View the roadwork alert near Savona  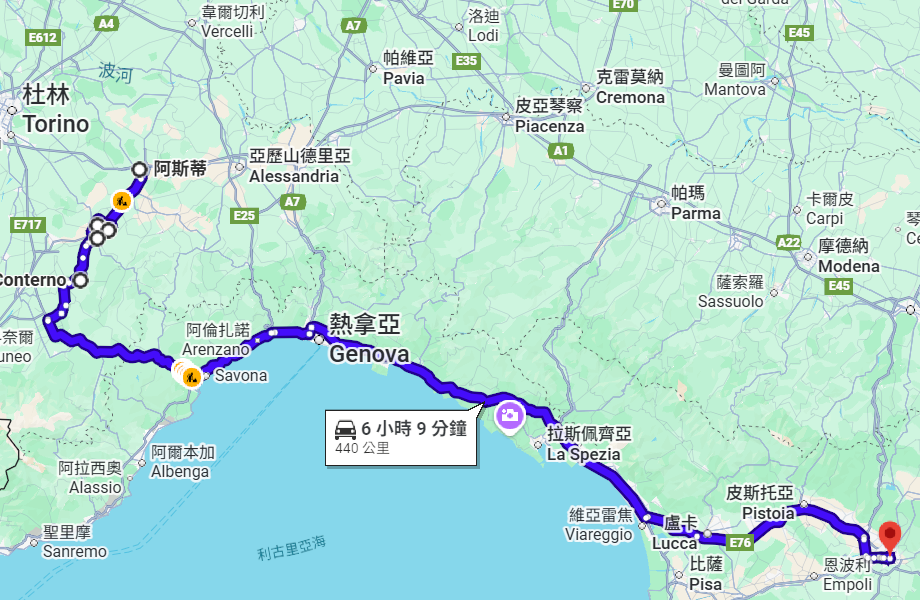191,377
